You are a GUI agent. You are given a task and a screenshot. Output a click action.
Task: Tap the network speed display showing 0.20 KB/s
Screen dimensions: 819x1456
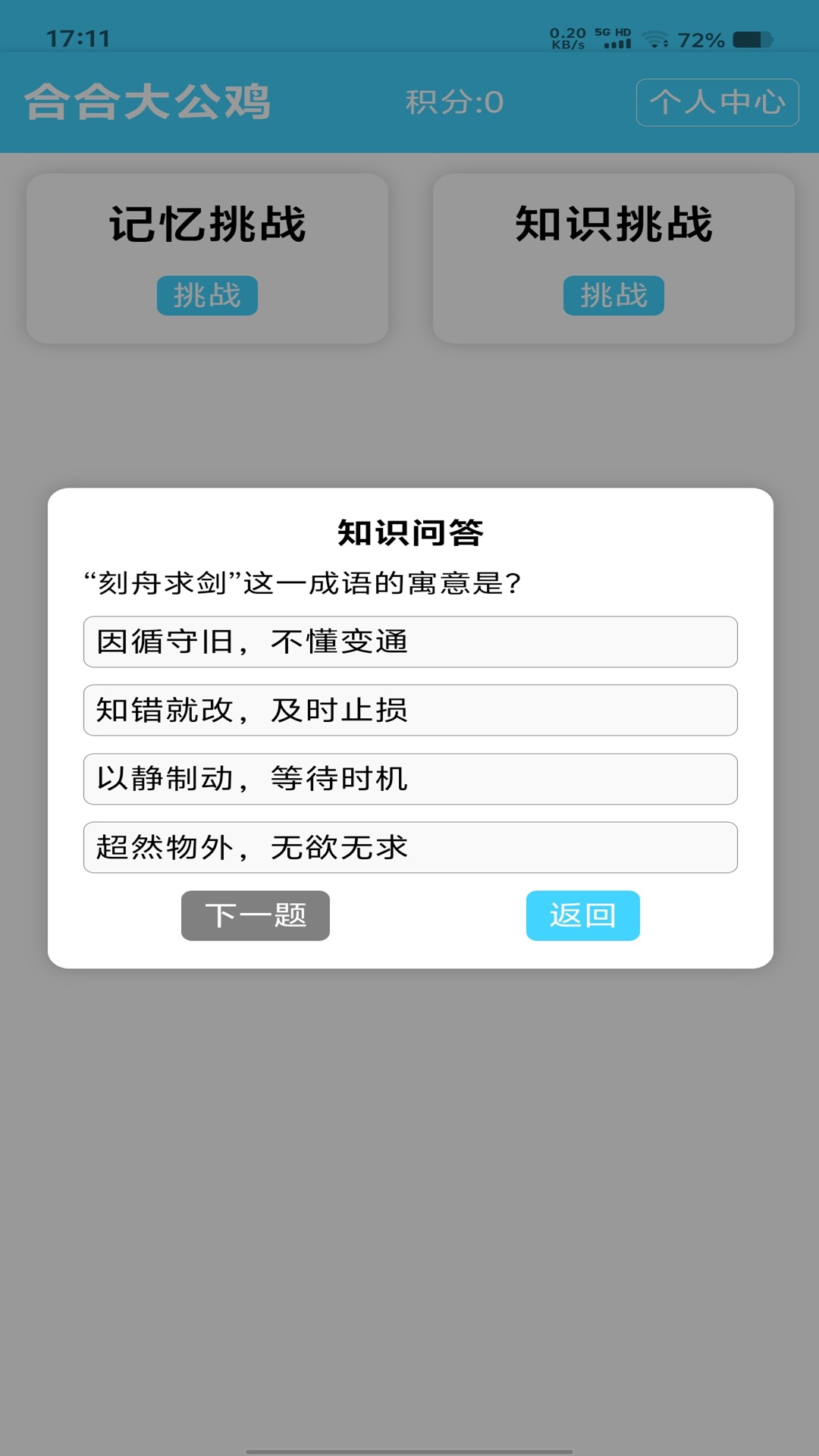[x=567, y=36]
